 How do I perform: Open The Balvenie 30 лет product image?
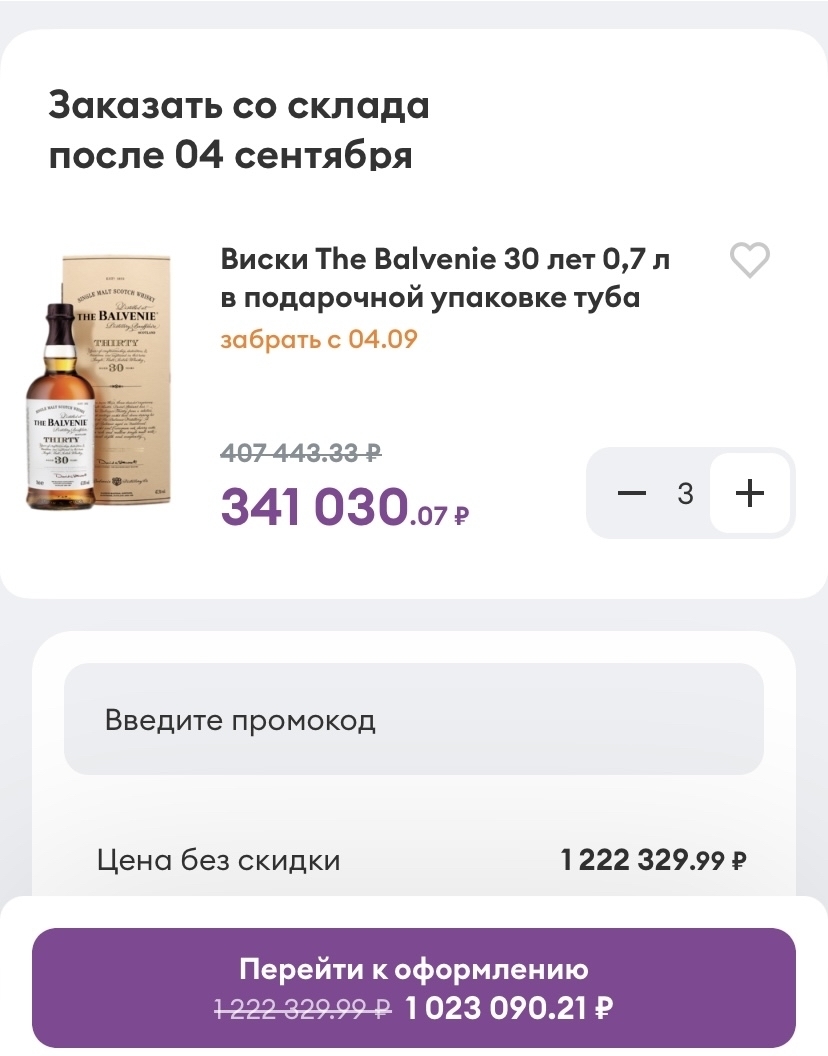coord(98,379)
